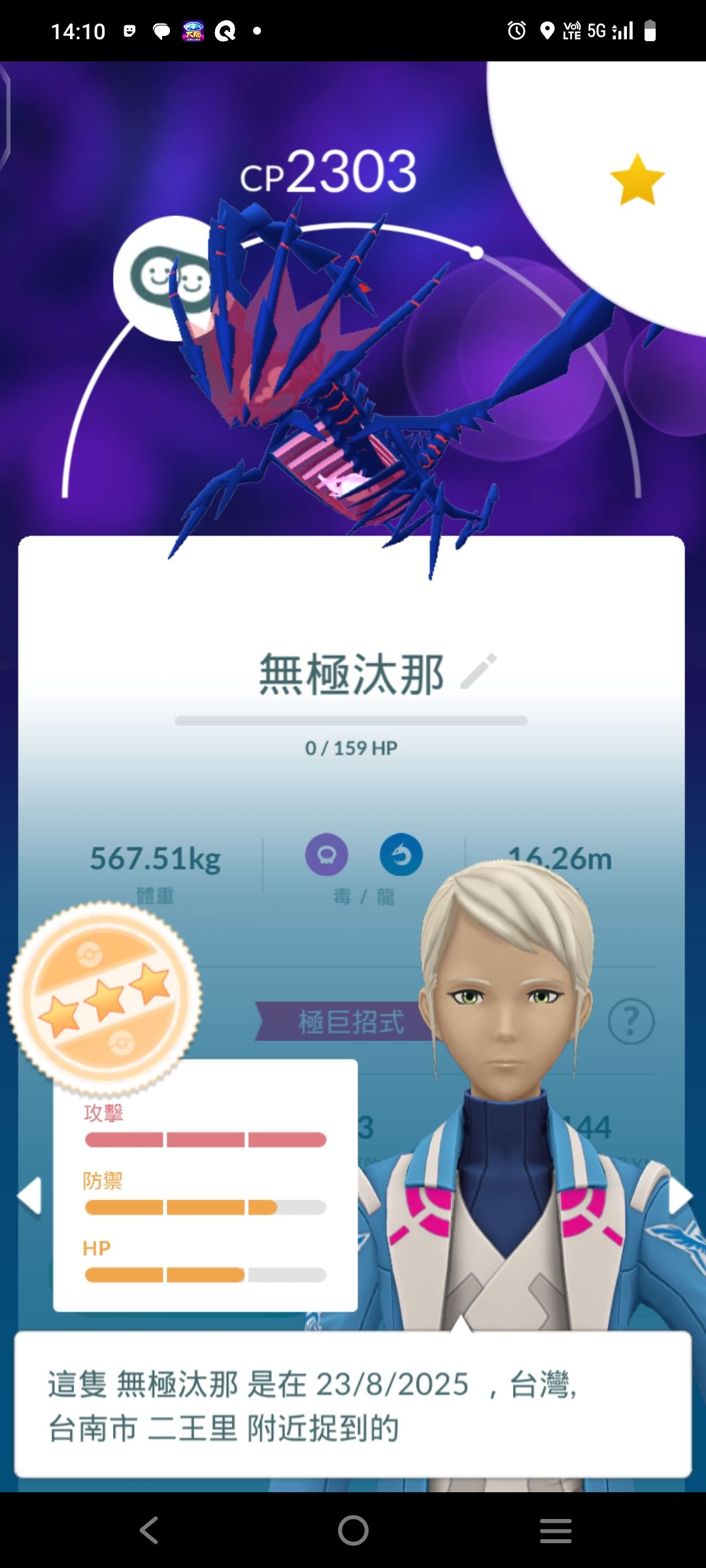Open the system recent apps menu
This screenshot has width=706, height=1568.
556,1530
